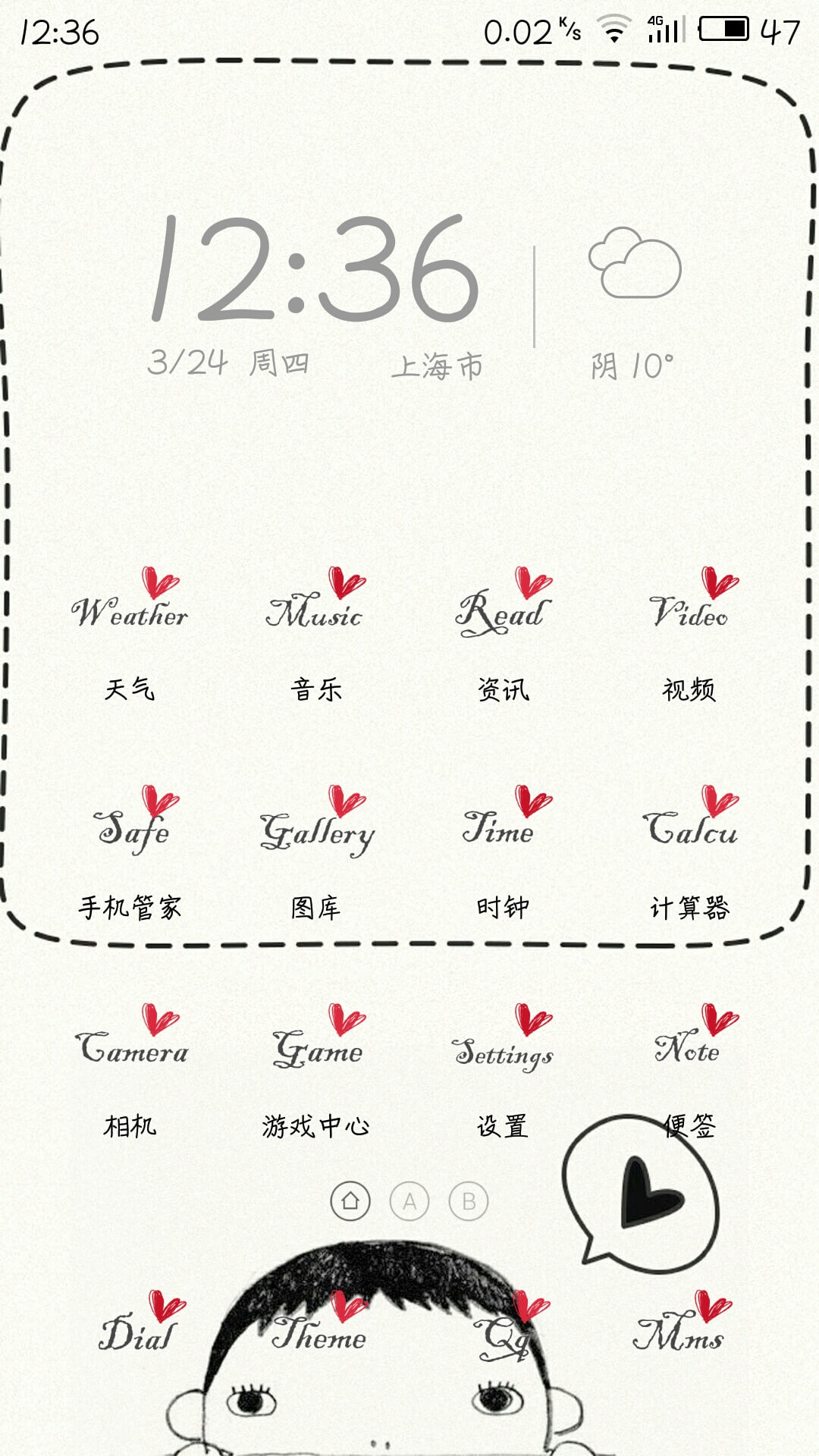Open the Mms messaging app
This screenshot has height=1456, width=819.
click(x=682, y=1323)
